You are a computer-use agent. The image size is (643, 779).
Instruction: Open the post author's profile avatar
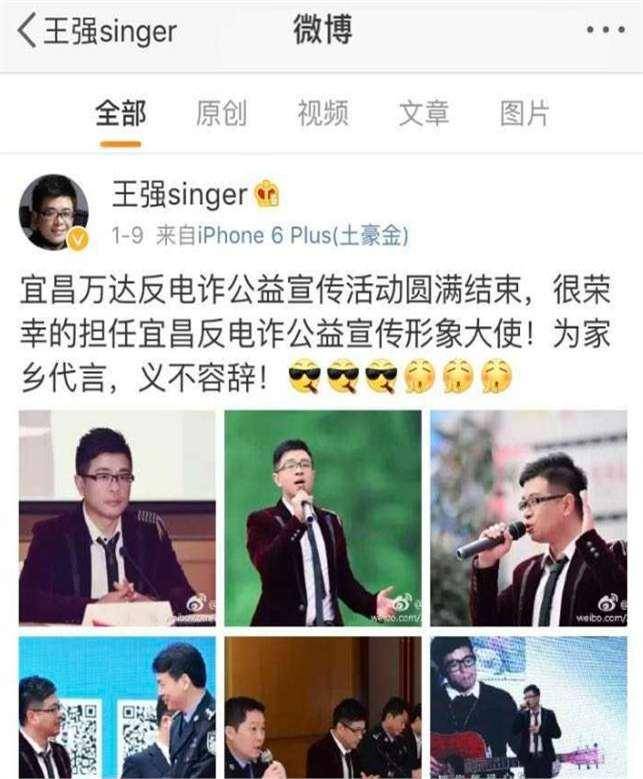(x=54, y=213)
